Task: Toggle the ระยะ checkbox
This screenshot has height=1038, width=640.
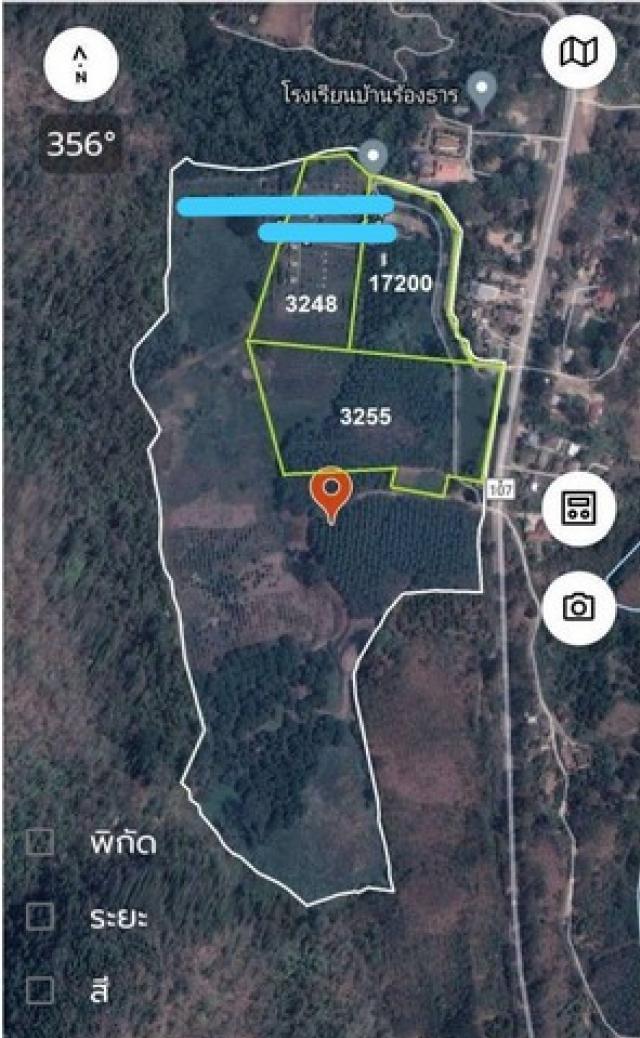Action: click(40, 917)
